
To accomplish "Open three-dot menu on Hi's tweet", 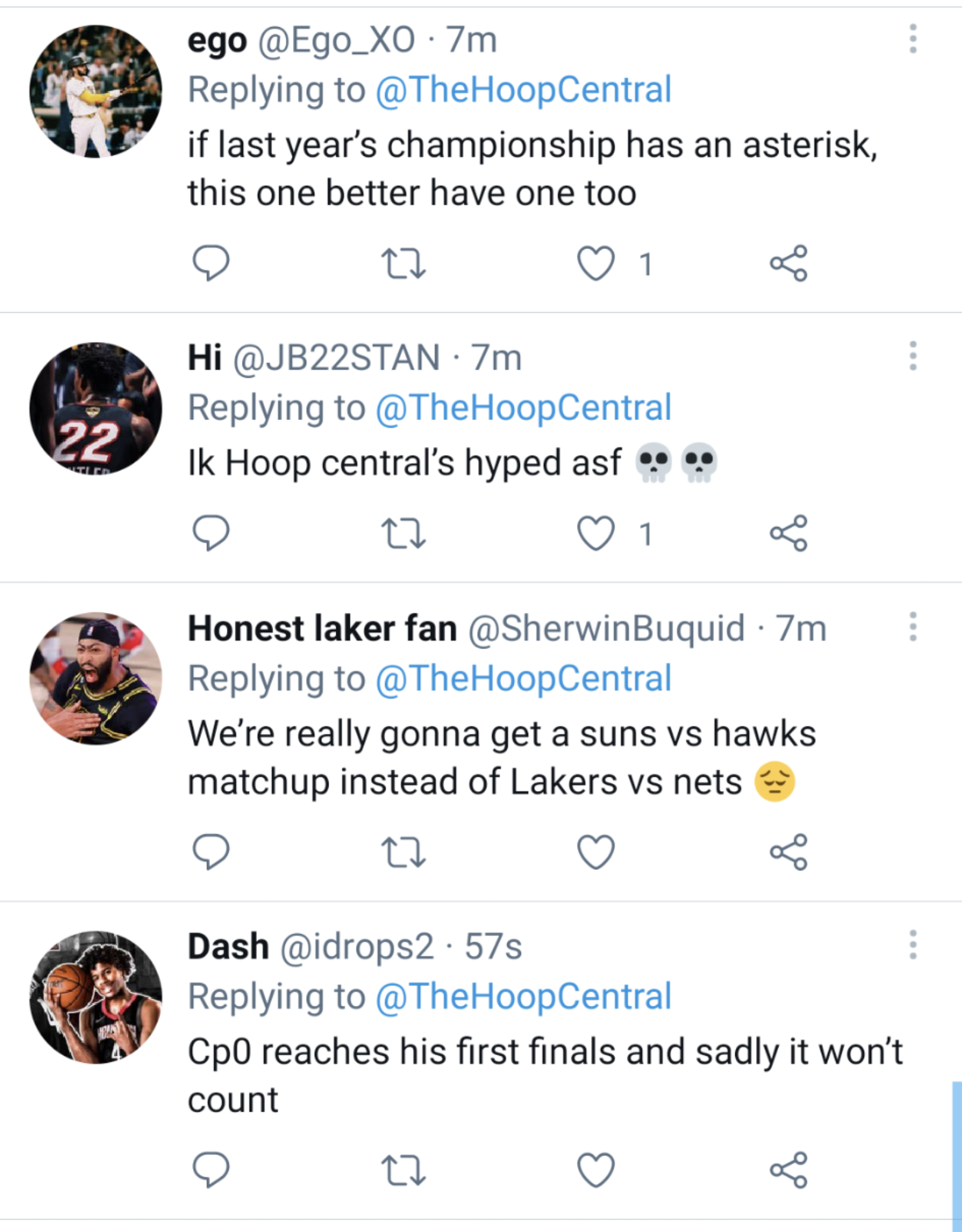I will (912, 356).
